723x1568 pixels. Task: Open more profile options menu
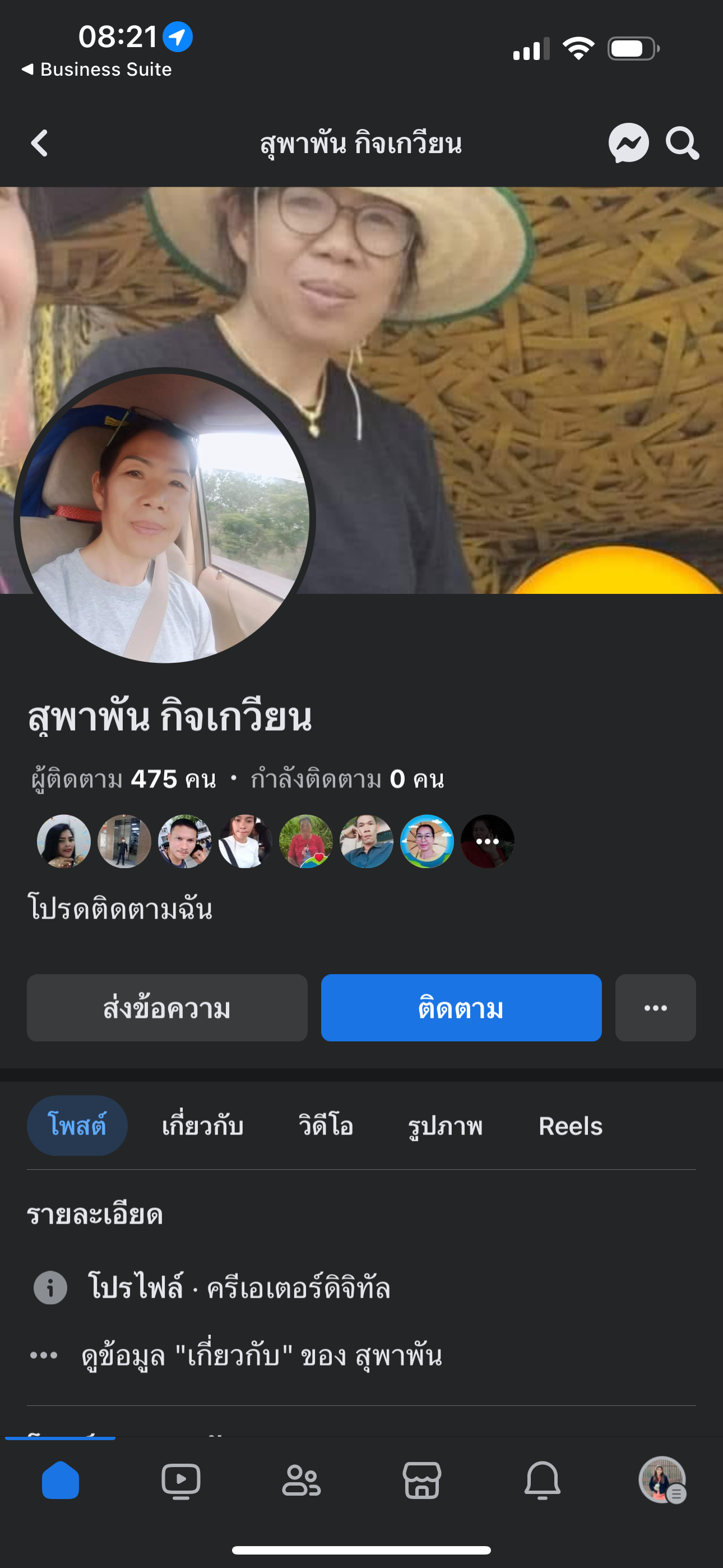655,1008
